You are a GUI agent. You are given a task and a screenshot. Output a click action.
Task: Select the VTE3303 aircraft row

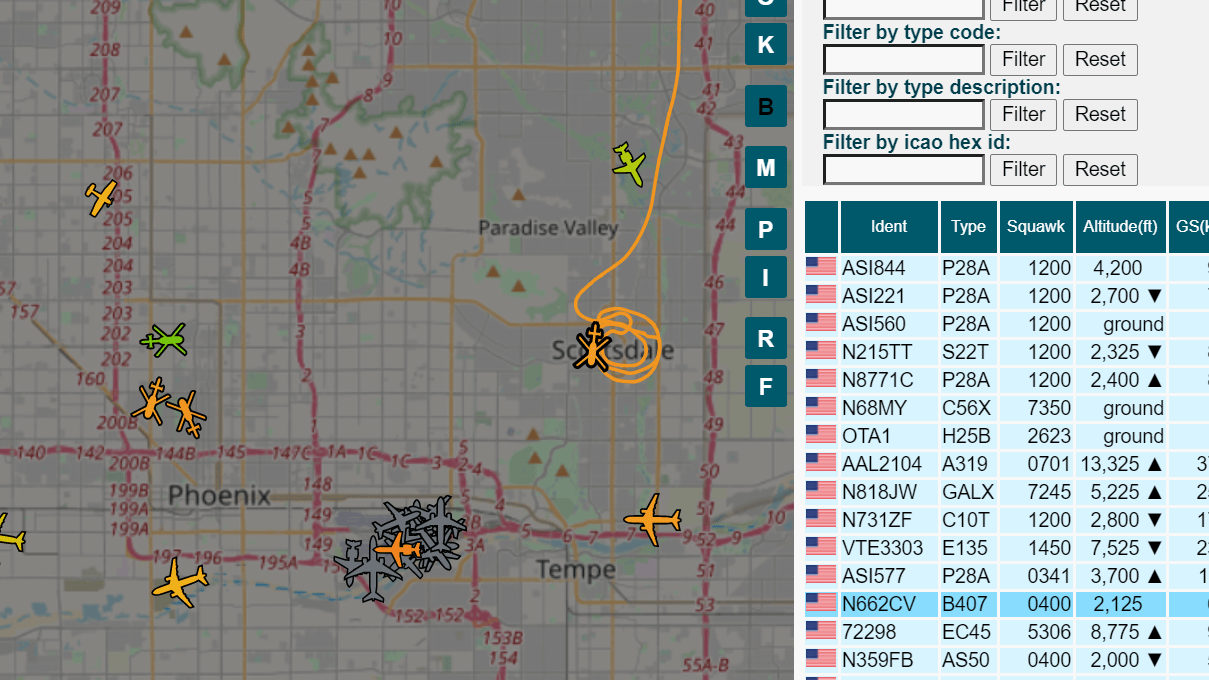pyautogui.click(x=1006, y=548)
